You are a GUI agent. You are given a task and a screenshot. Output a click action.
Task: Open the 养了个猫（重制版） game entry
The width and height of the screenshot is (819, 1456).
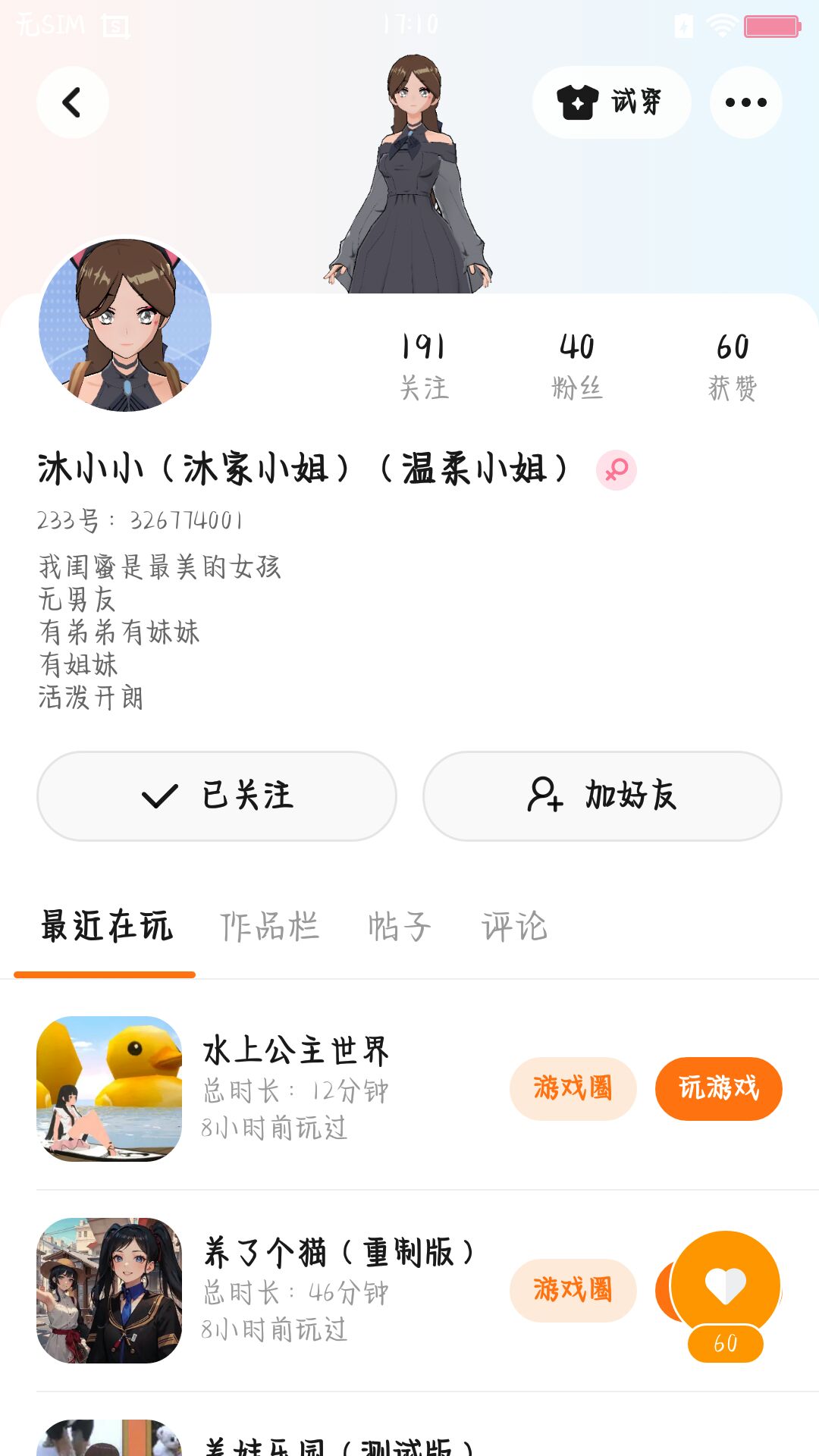[x=334, y=1289]
